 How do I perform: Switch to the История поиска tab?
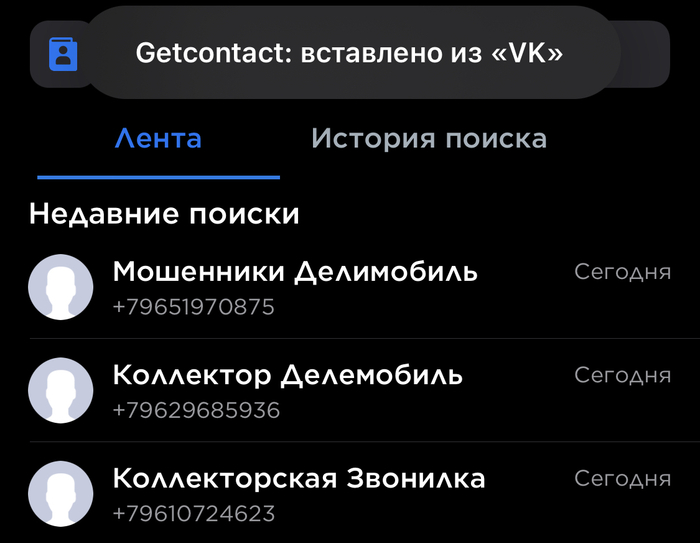[x=428, y=138]
